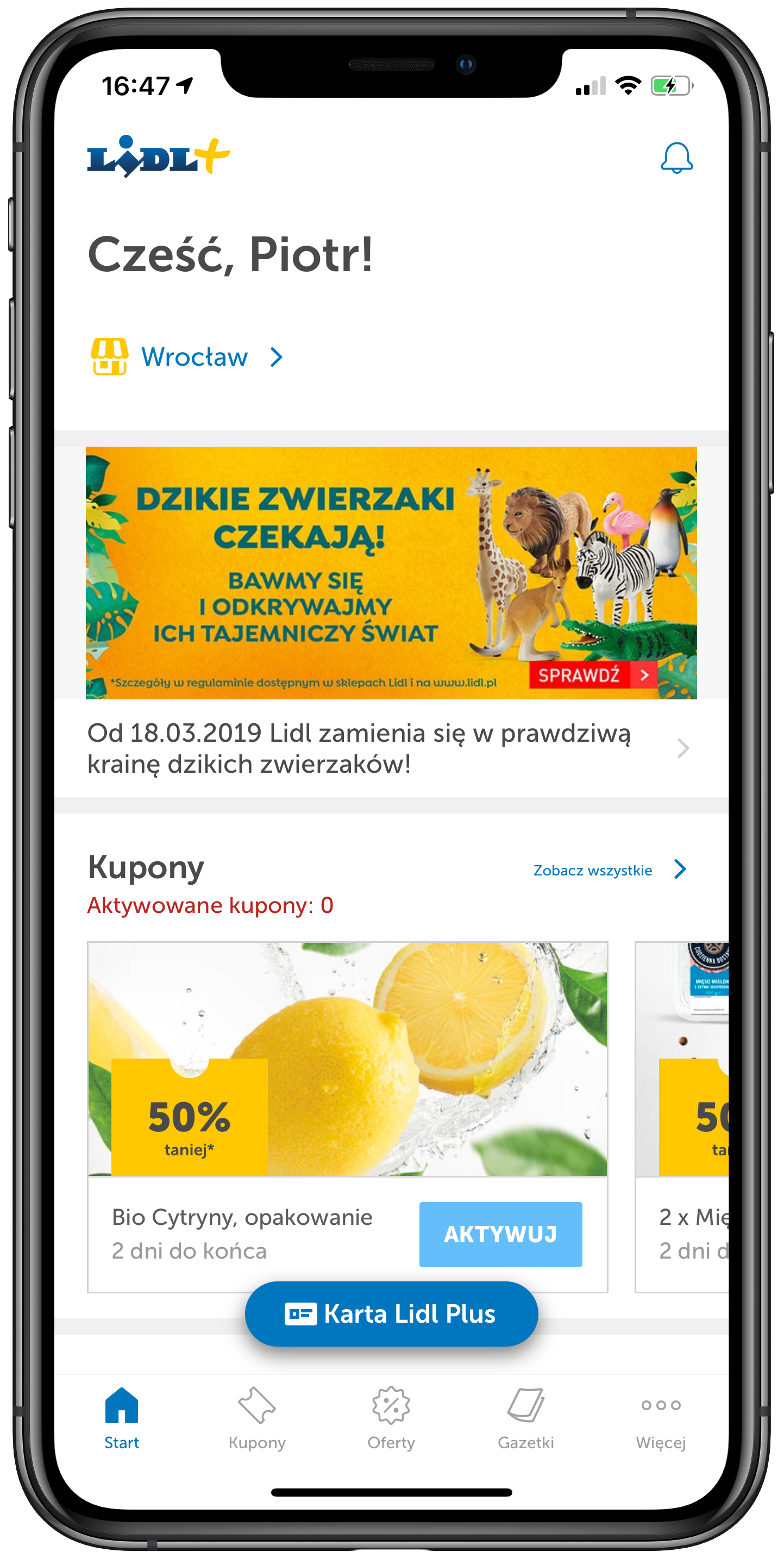This screenshot has height=1558, width=784.
Task: Open the Bio Cytryny coupon card
Action: tap(347, 1059)
